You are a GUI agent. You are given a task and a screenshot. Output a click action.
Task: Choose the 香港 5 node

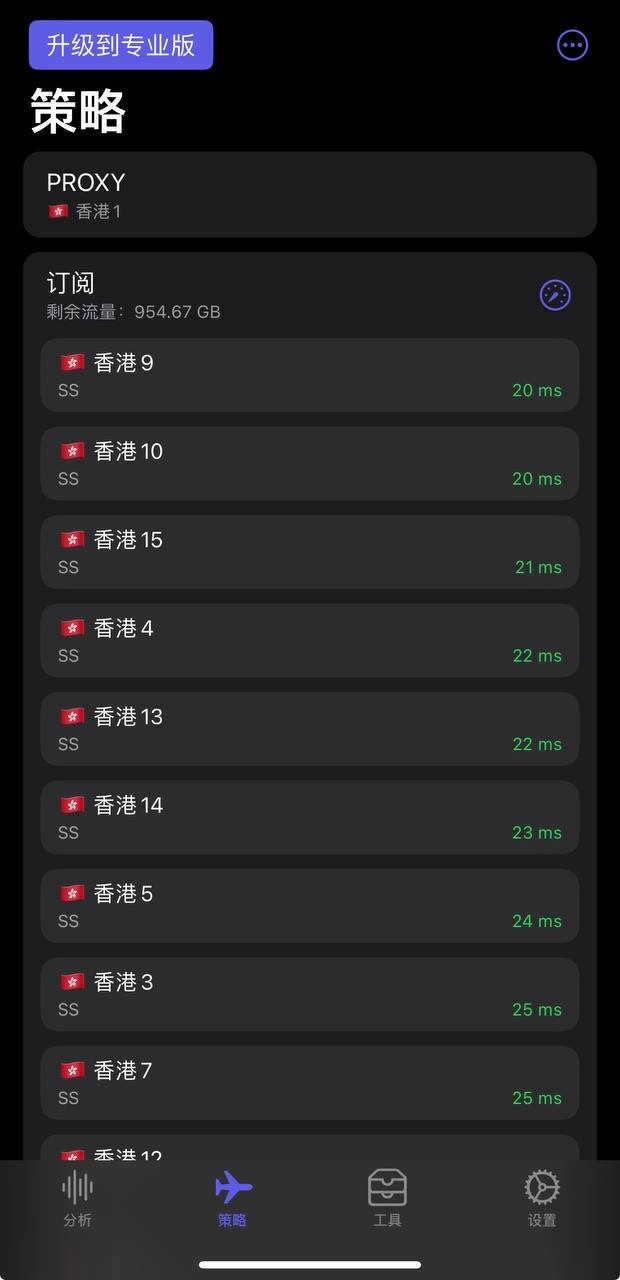[310, 906]
